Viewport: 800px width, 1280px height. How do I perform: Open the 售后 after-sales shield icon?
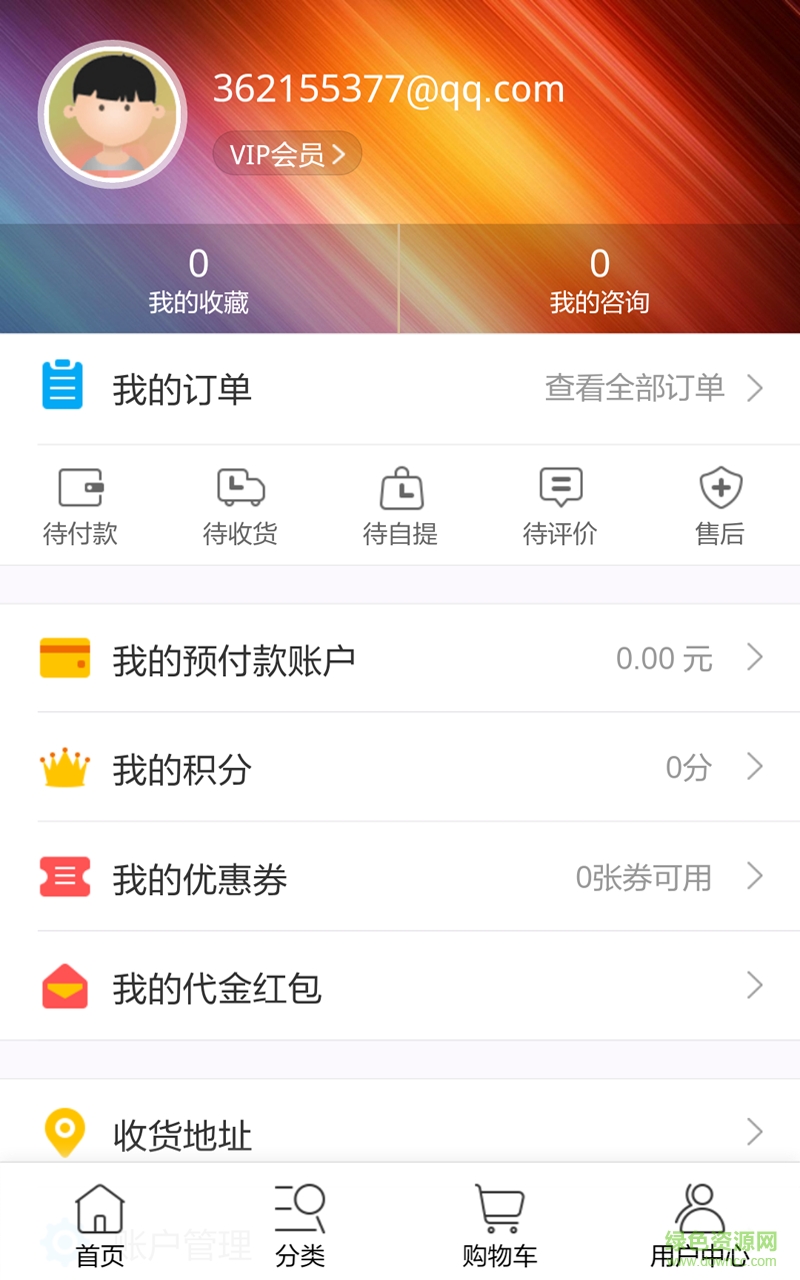(720, 487)
